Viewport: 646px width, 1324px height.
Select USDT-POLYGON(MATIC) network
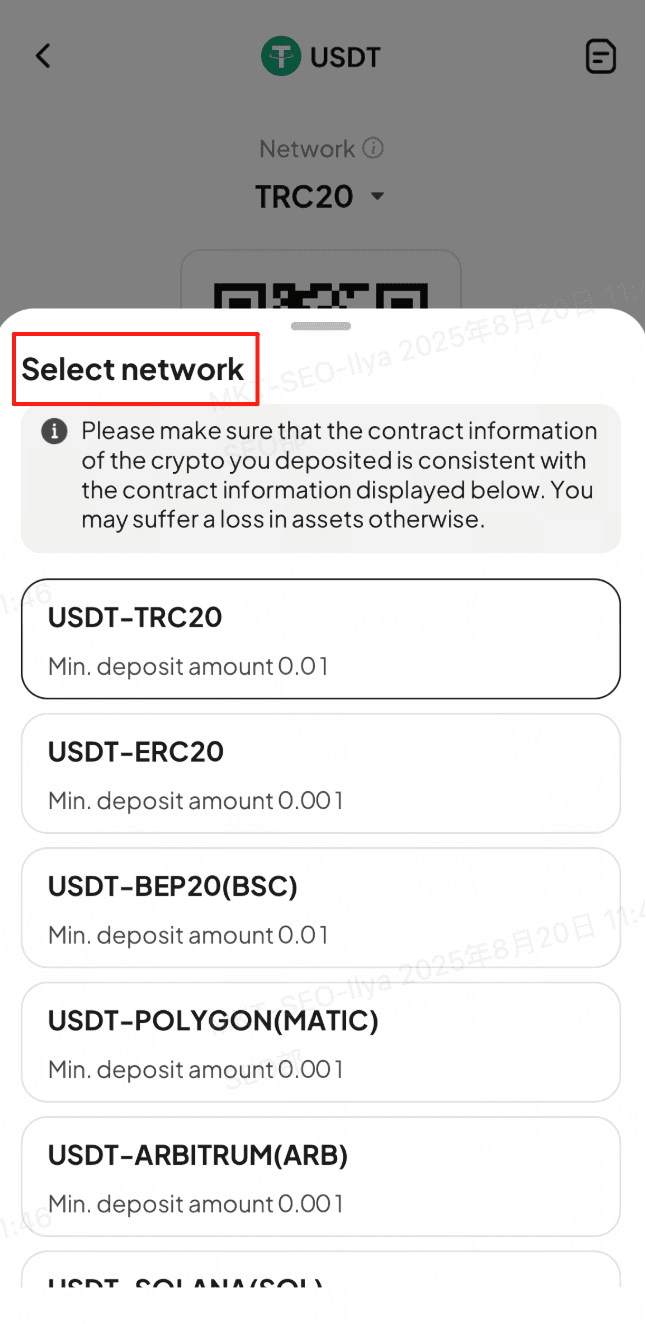(320, 1042)
